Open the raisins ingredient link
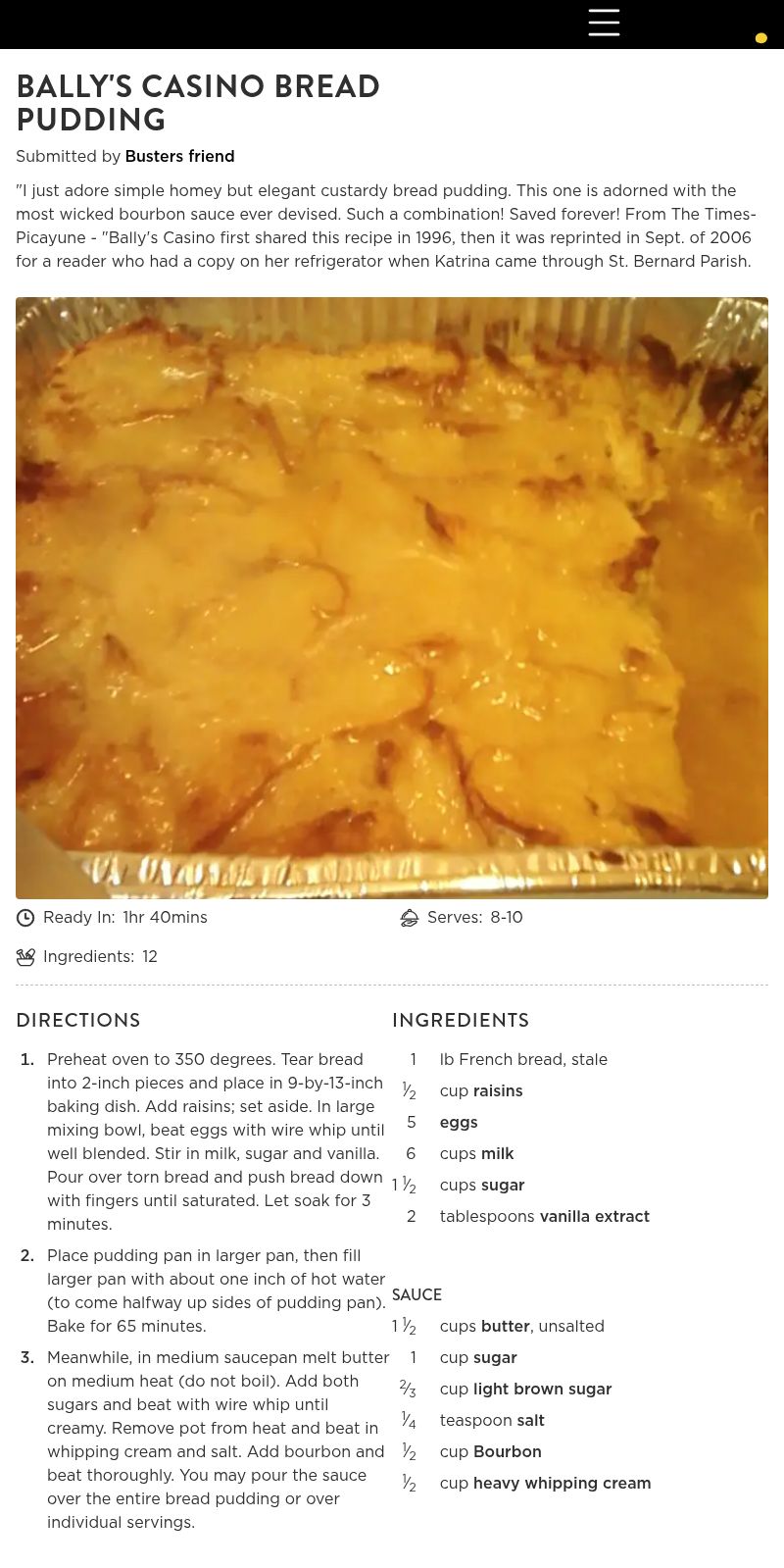 [497, 1090]
